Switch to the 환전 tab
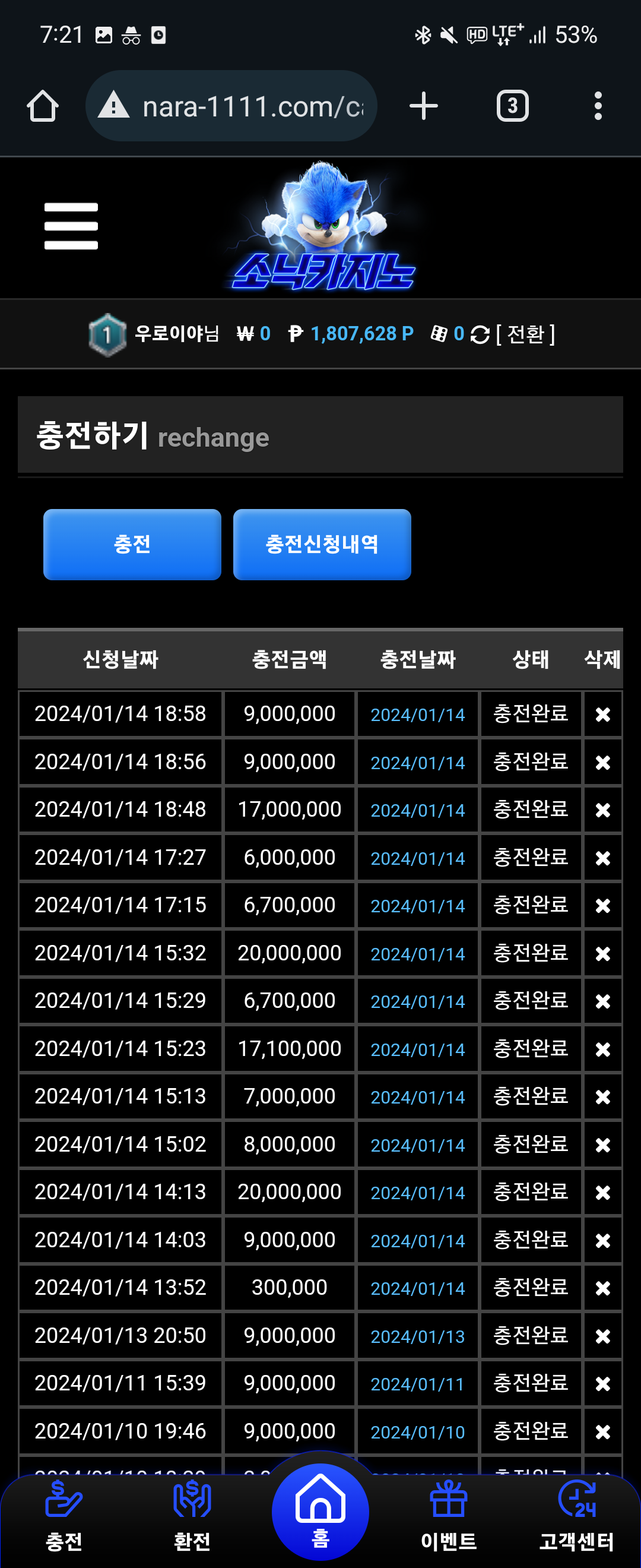Viewport: 641px width, 1568px height. [x=192, y=1516]
